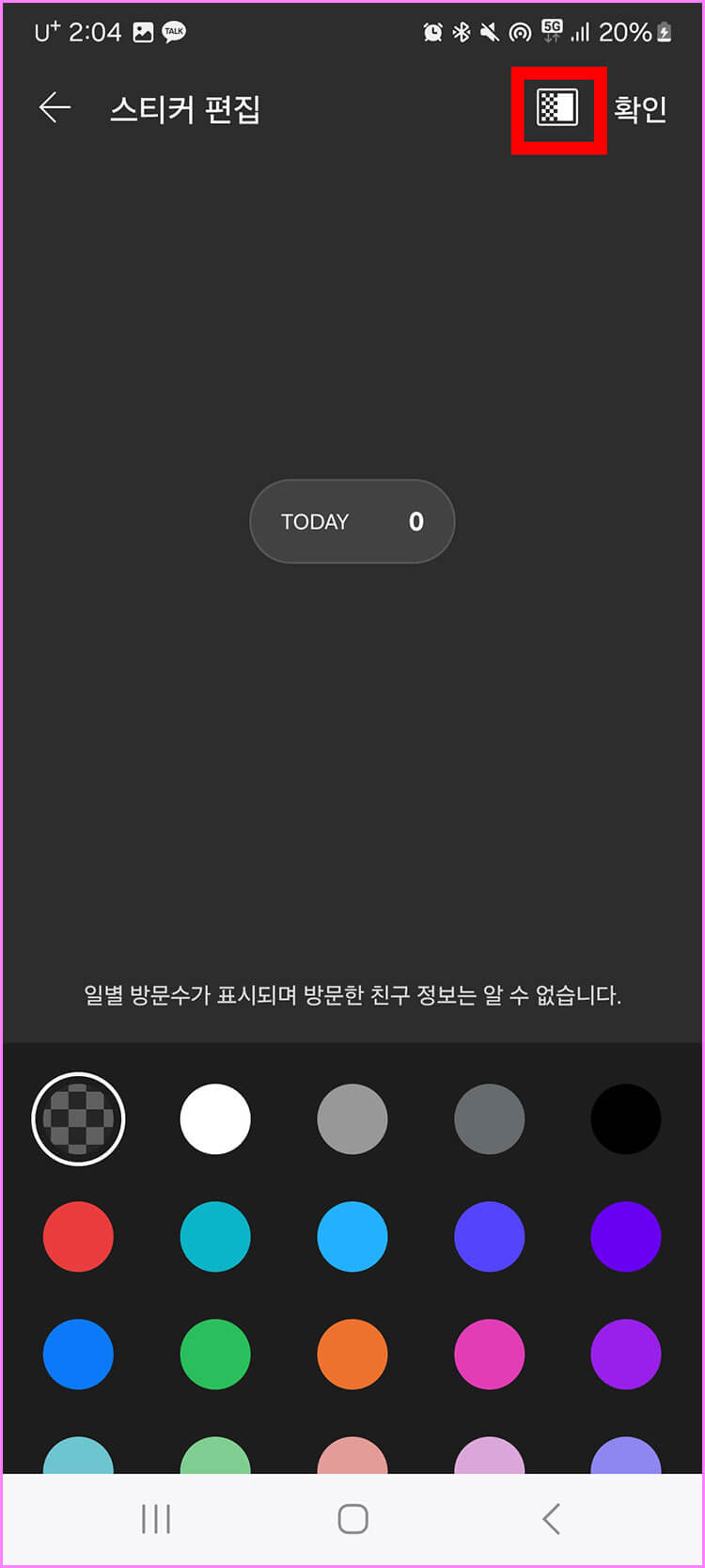Image resolution: width=705 pixels, height=1568 pixels.
Task: Tap the back arrow to exit sticker editing
Action: coord(55,107)
